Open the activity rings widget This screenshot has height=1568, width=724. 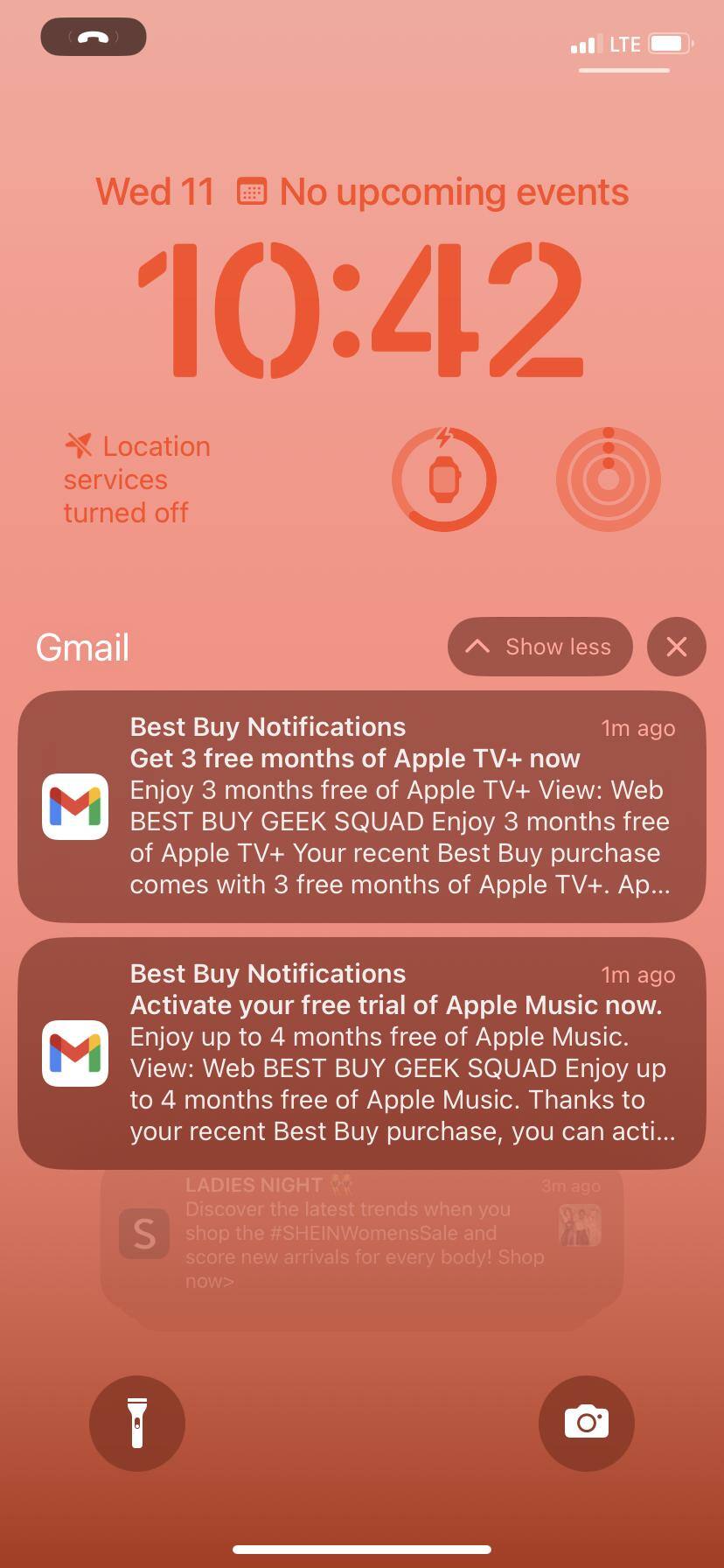point(608,479)
